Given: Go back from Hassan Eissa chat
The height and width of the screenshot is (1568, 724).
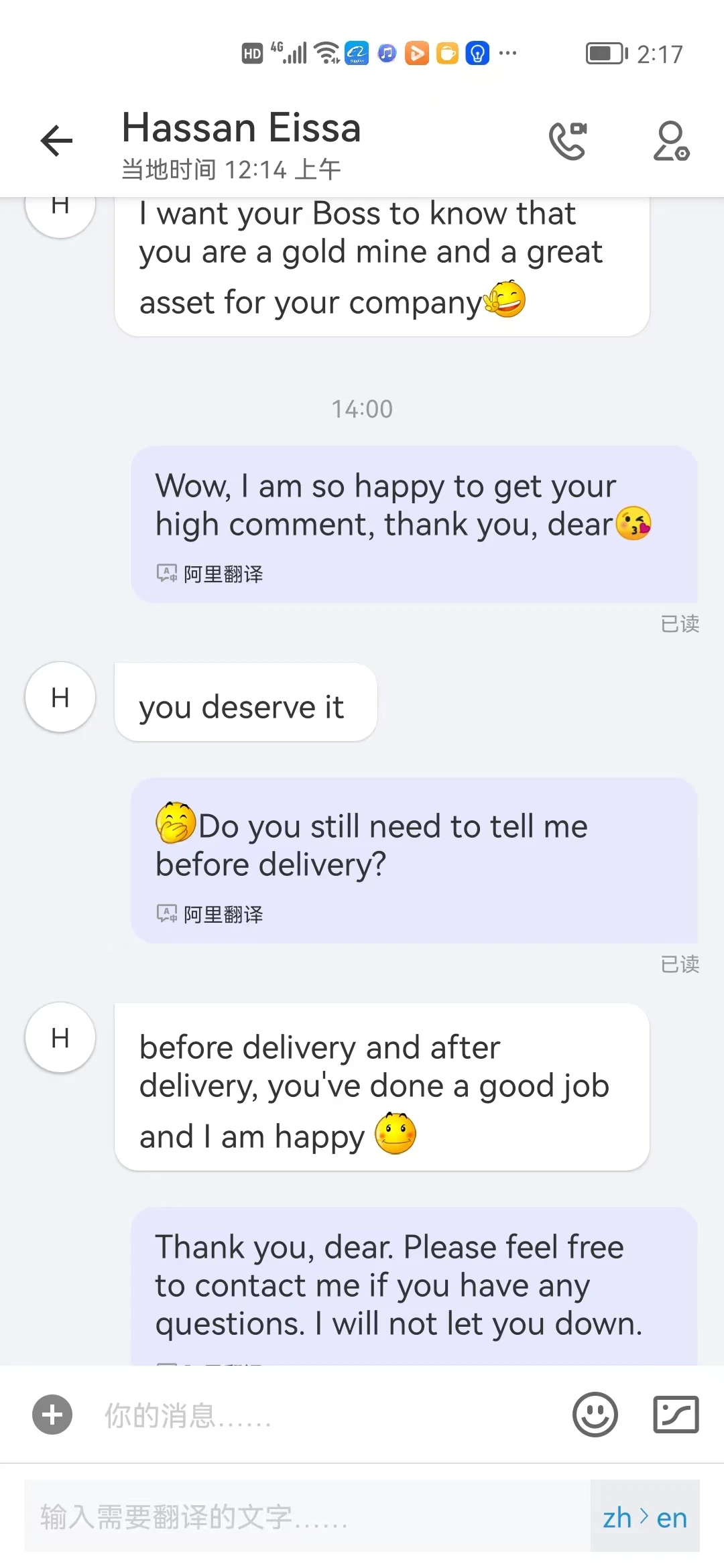Looking at the screenshot, I should (56, 141).
